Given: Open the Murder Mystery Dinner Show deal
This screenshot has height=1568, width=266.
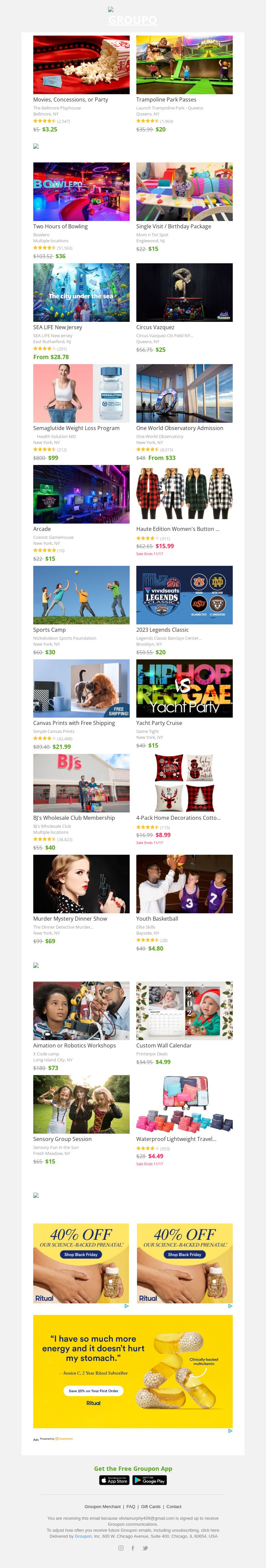Looking at the screenshot, I should tap(81, 884).
